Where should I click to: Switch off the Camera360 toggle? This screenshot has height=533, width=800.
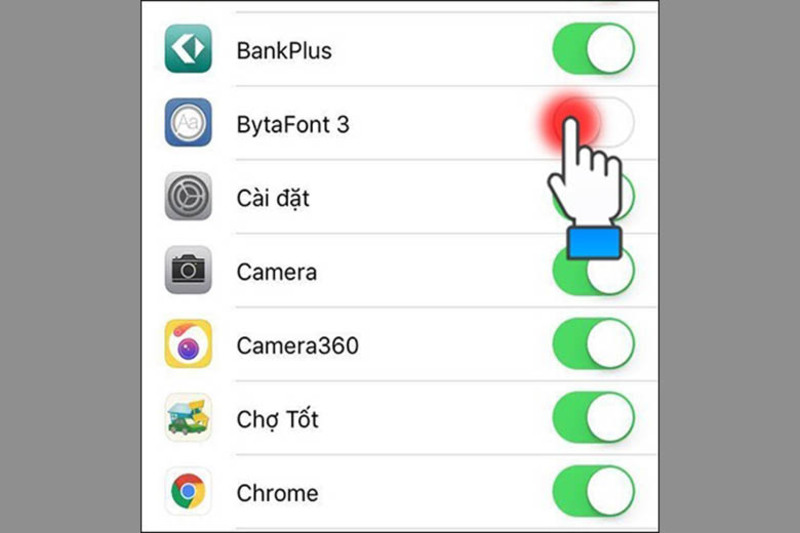click(594, 345)
